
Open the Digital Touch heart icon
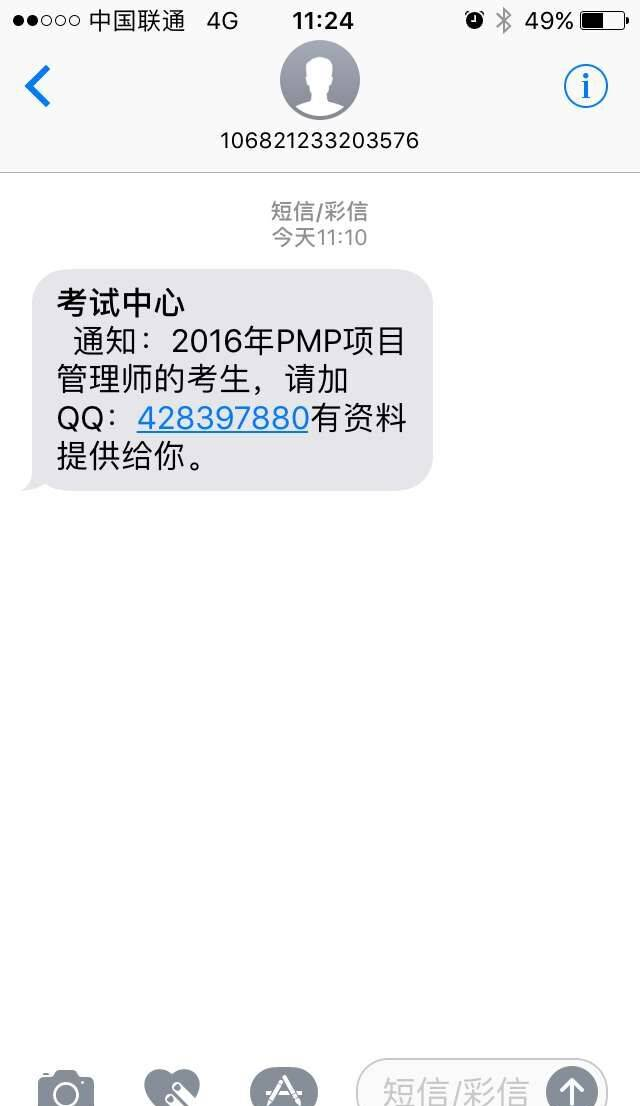[x=172, y=1087]
